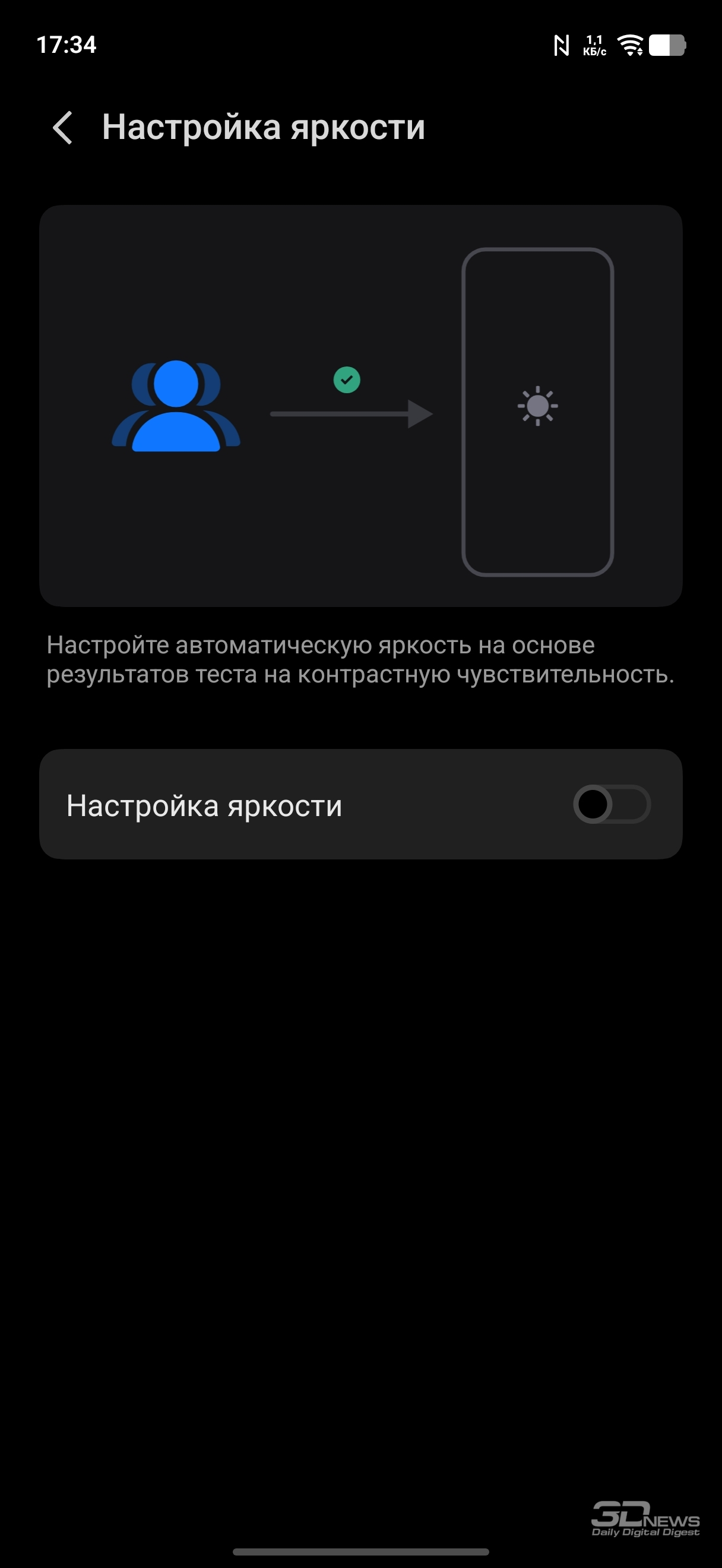Screen dimensions: 722x1568
Task: Go back from Настройка яркости screen
Action: (63, 128)
